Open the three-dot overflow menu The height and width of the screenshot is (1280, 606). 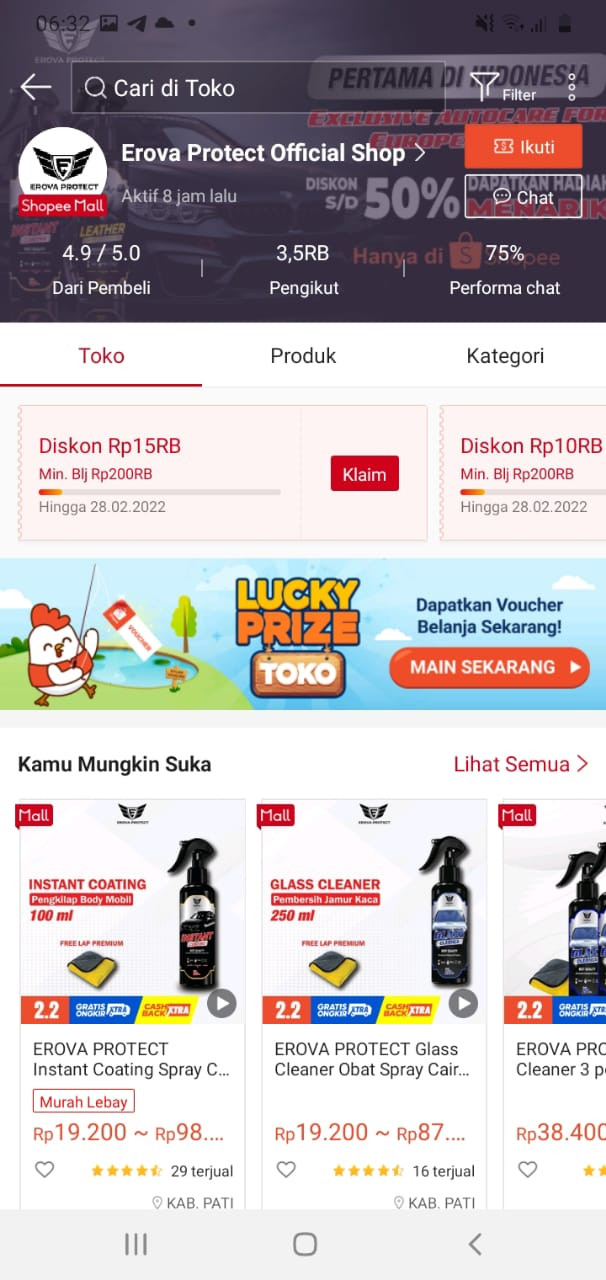pyautogui.click(x=572, y=87)
